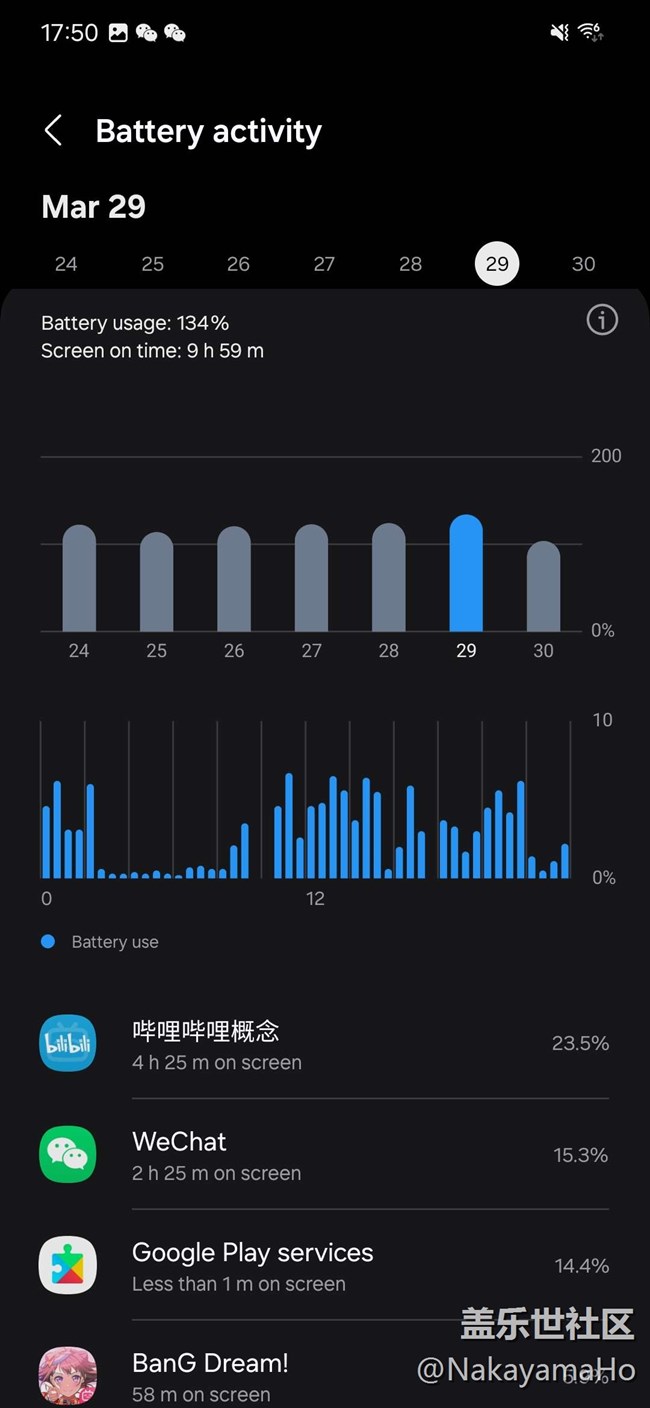Tap the highlighted bar for day 29

pos(466,573)
